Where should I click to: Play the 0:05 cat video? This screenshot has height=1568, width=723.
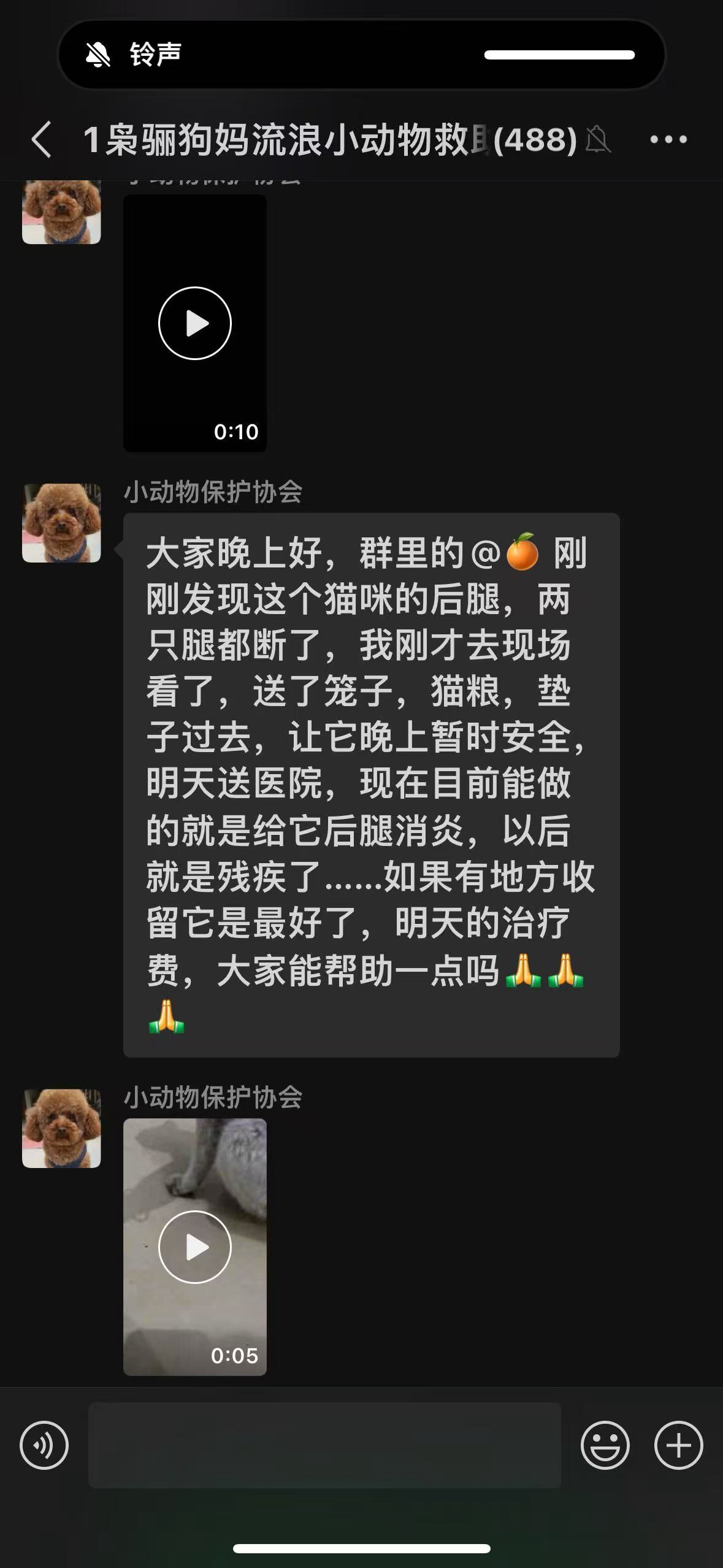195,1247
